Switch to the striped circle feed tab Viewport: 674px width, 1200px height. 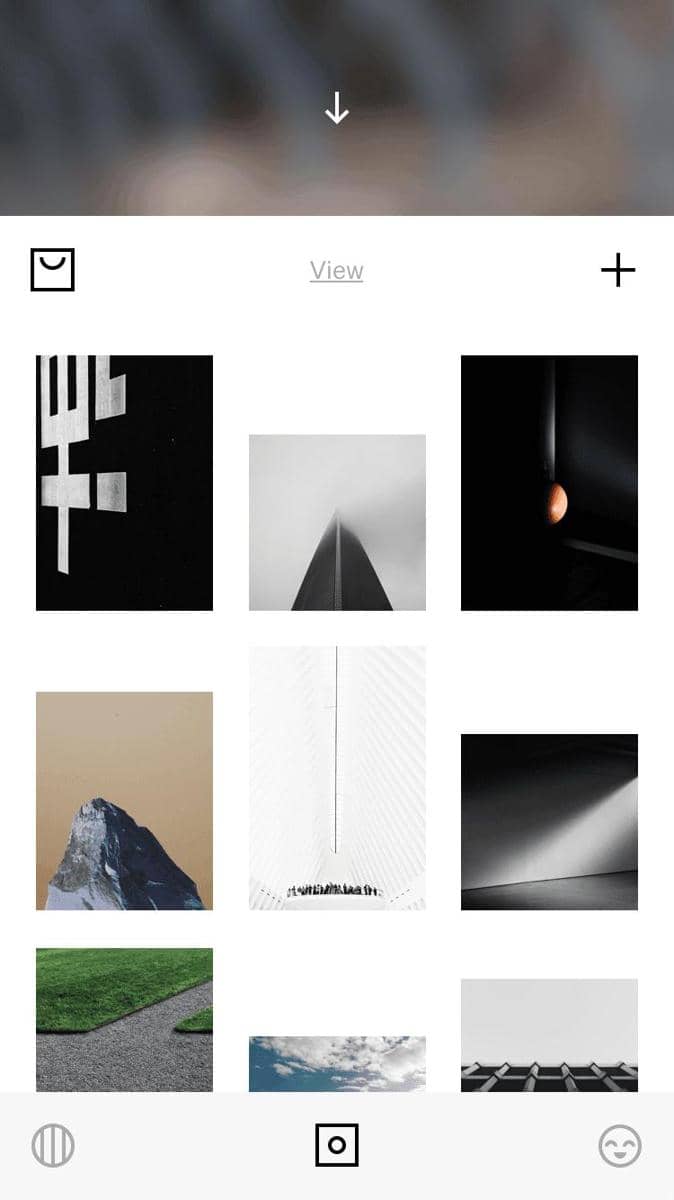tap(53, 1146)
